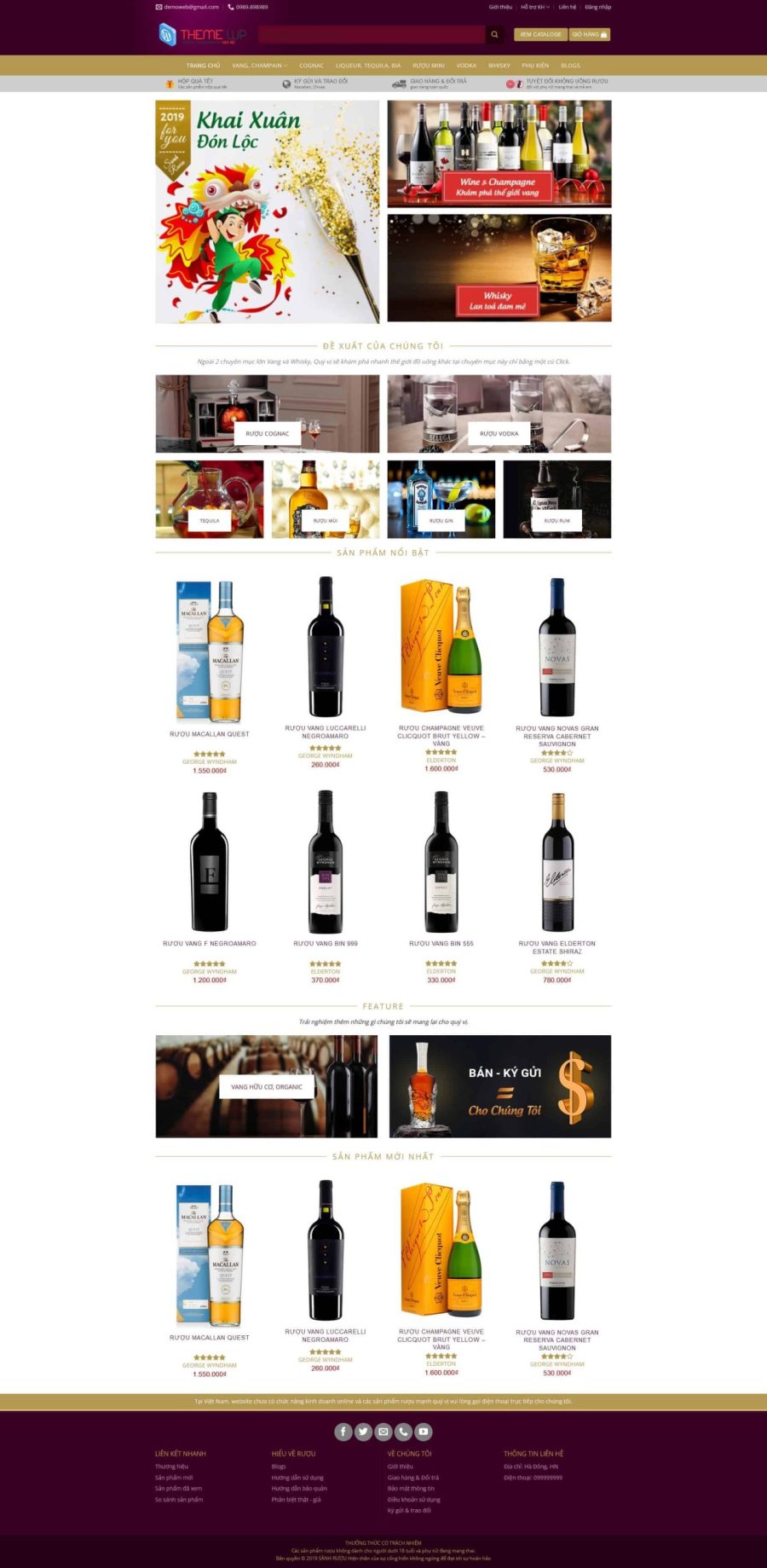Open the Wine & Champagne banner
The image size is (767, 1568).
499,154
